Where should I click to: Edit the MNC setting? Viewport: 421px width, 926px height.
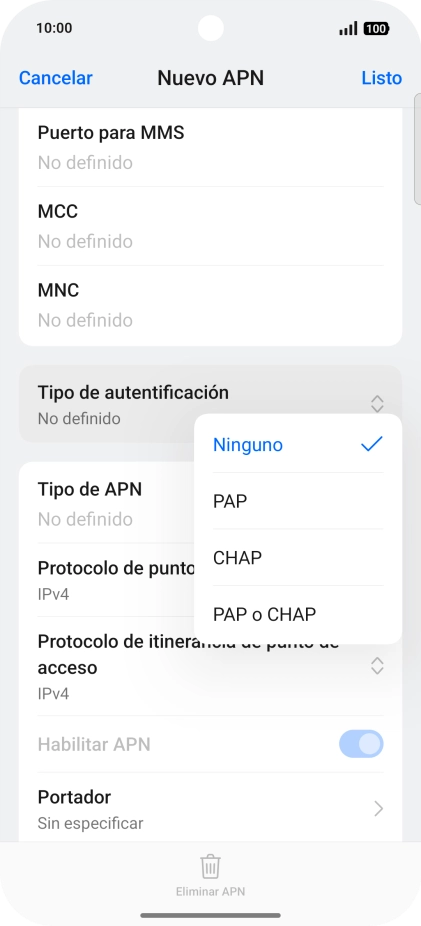(210, 305)
